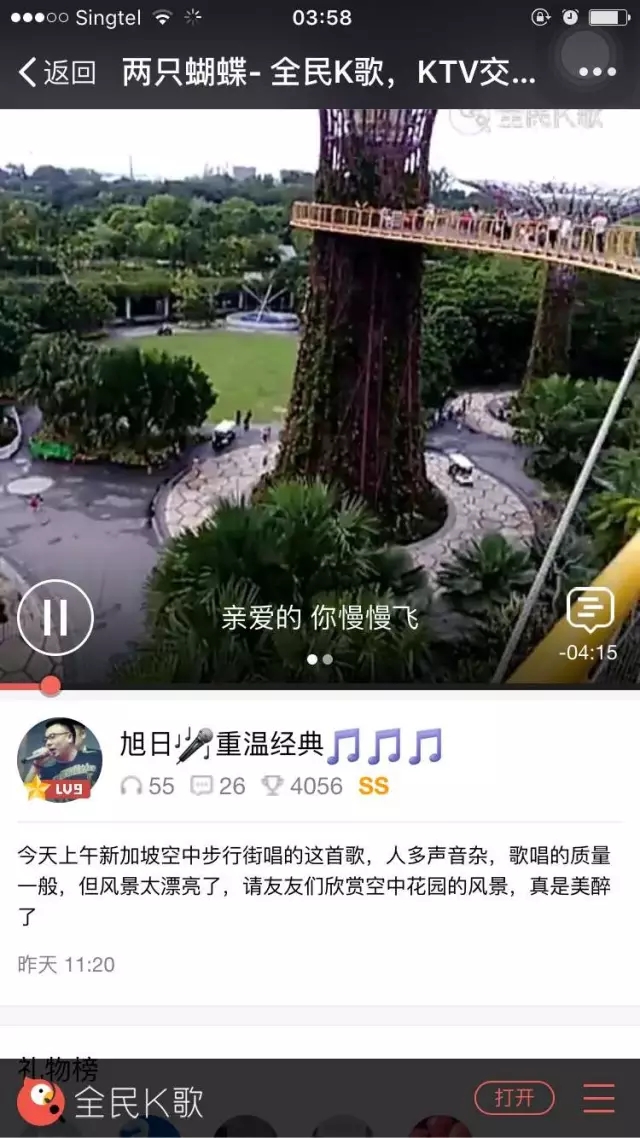Go back with the 返回 button
640x1138 pixels.
(57, 72)
